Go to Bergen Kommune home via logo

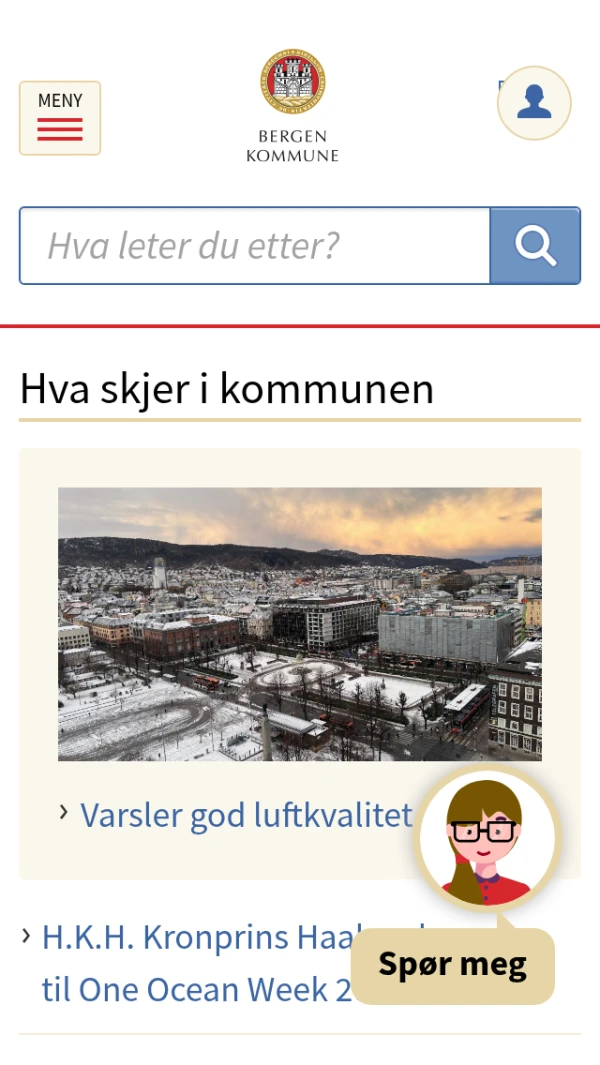click(x=292, y=106)
